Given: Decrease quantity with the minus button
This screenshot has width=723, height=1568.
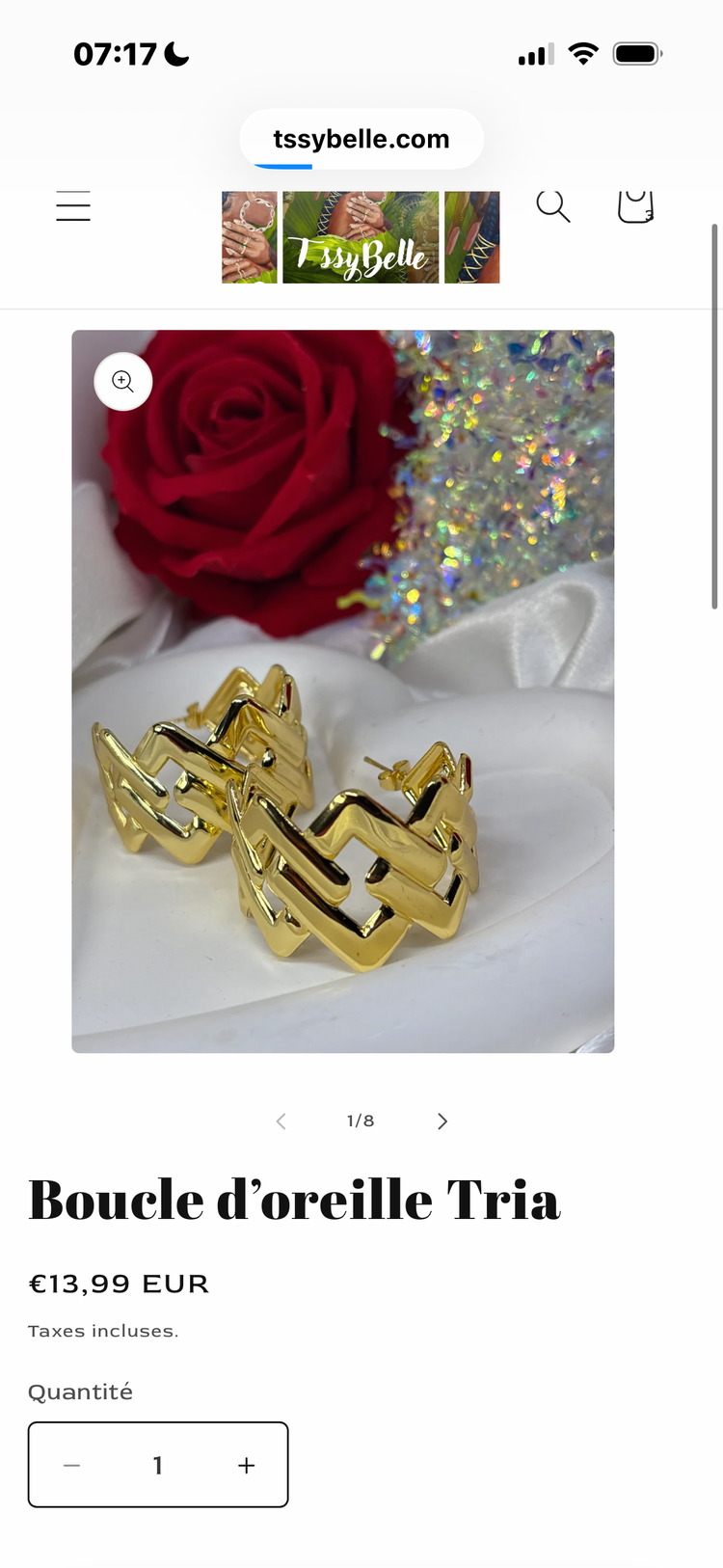Looking at the screenshot, I should 71,1465.
